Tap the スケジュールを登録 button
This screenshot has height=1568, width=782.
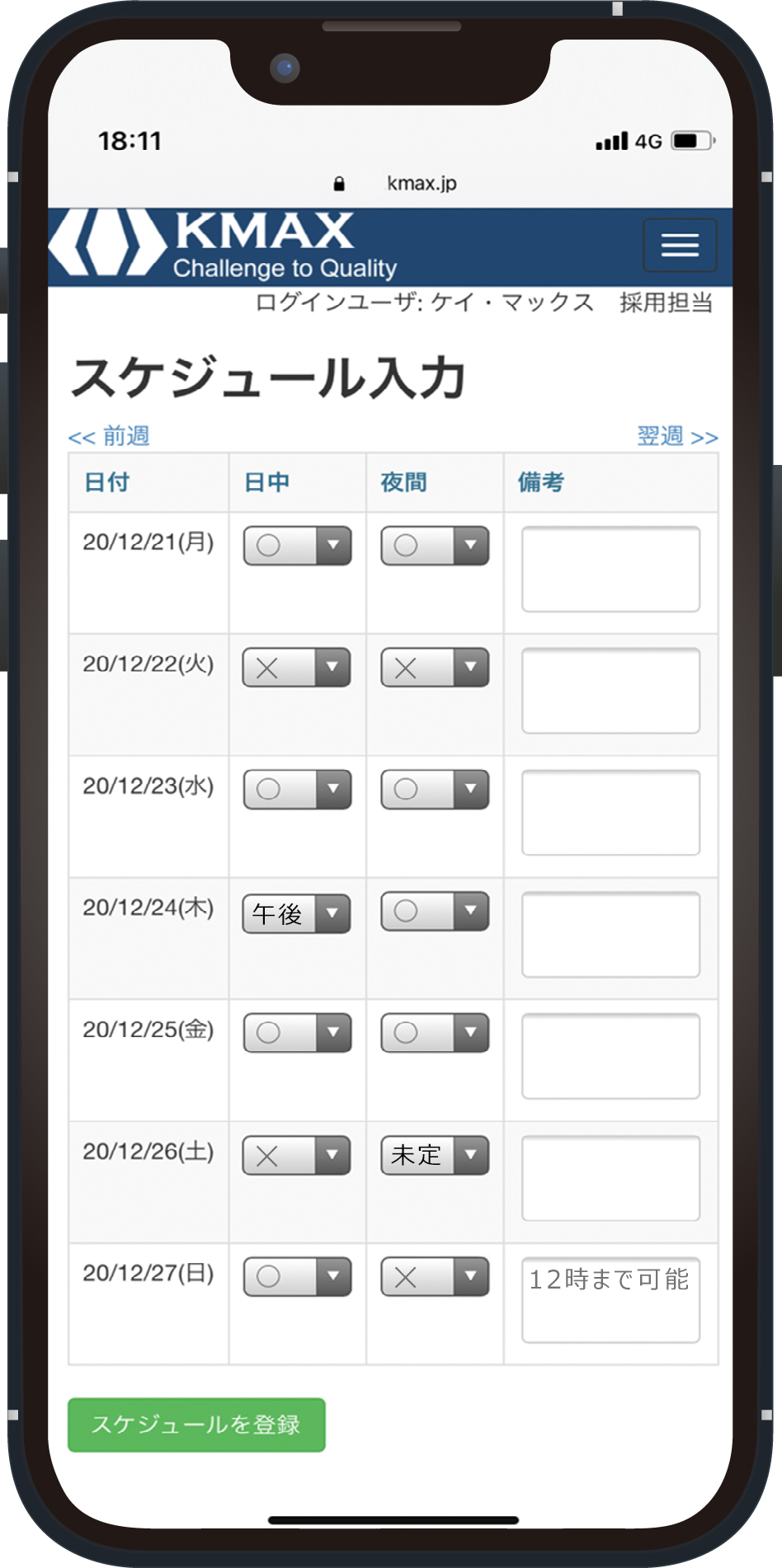(x=196, y=1425)
